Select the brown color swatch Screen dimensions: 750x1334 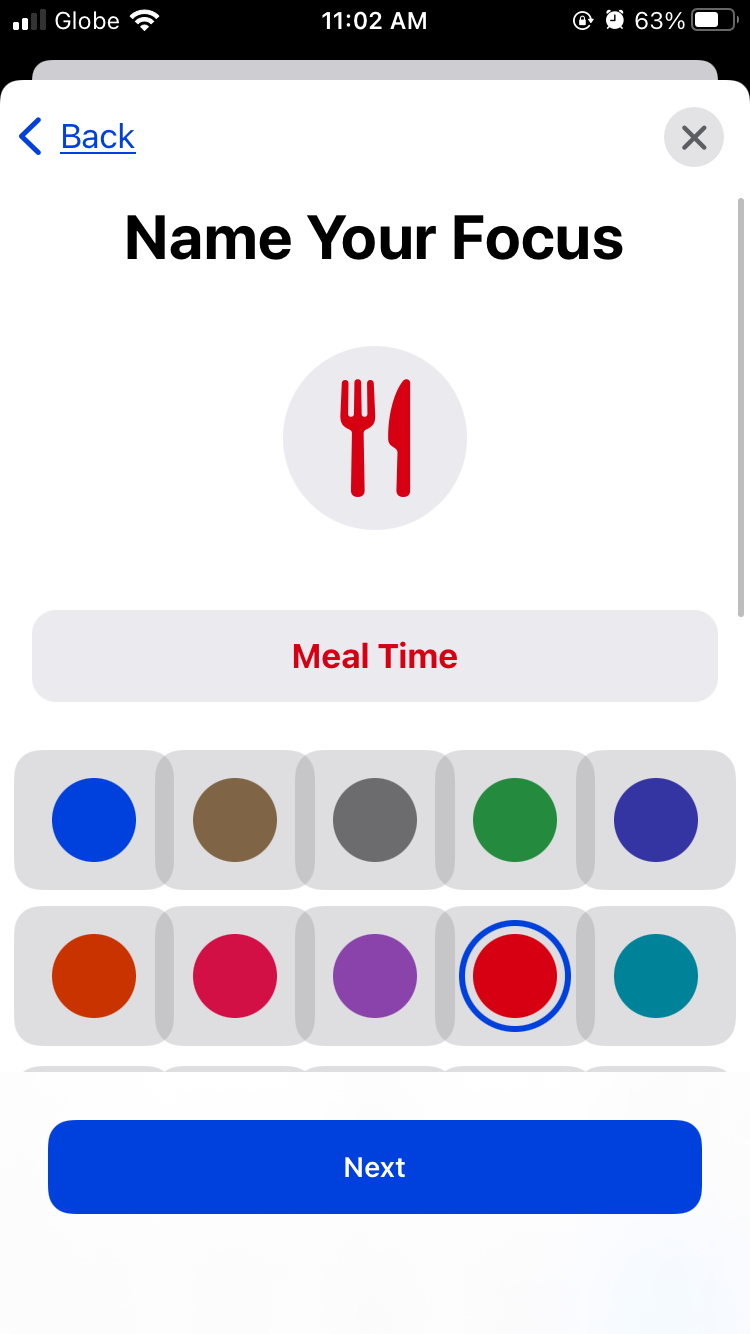234,820
